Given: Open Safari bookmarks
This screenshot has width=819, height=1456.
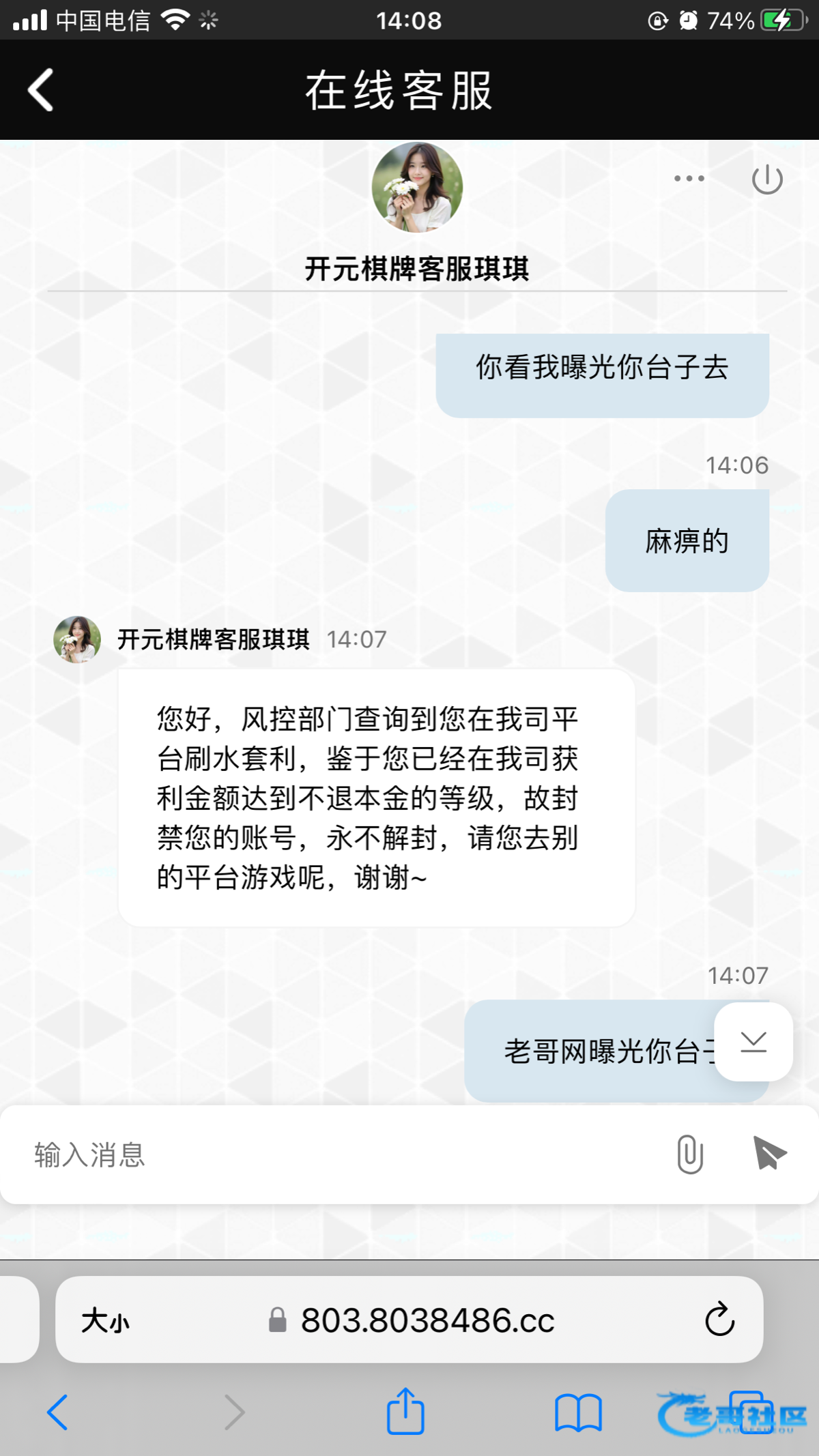Looking at the screenshot, I should [578, 1412].
